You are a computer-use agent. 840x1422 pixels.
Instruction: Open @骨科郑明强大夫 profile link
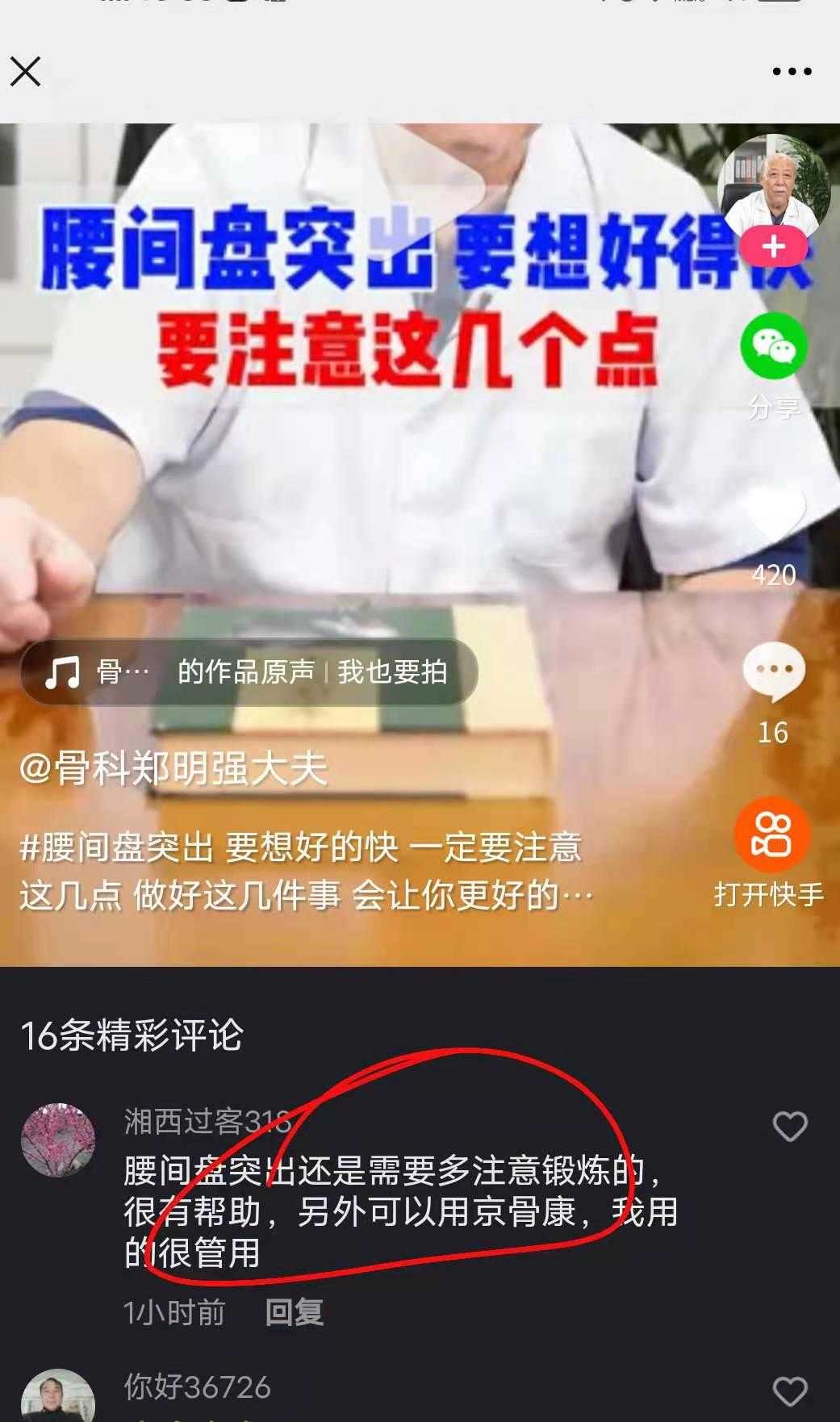pos(173,769)
